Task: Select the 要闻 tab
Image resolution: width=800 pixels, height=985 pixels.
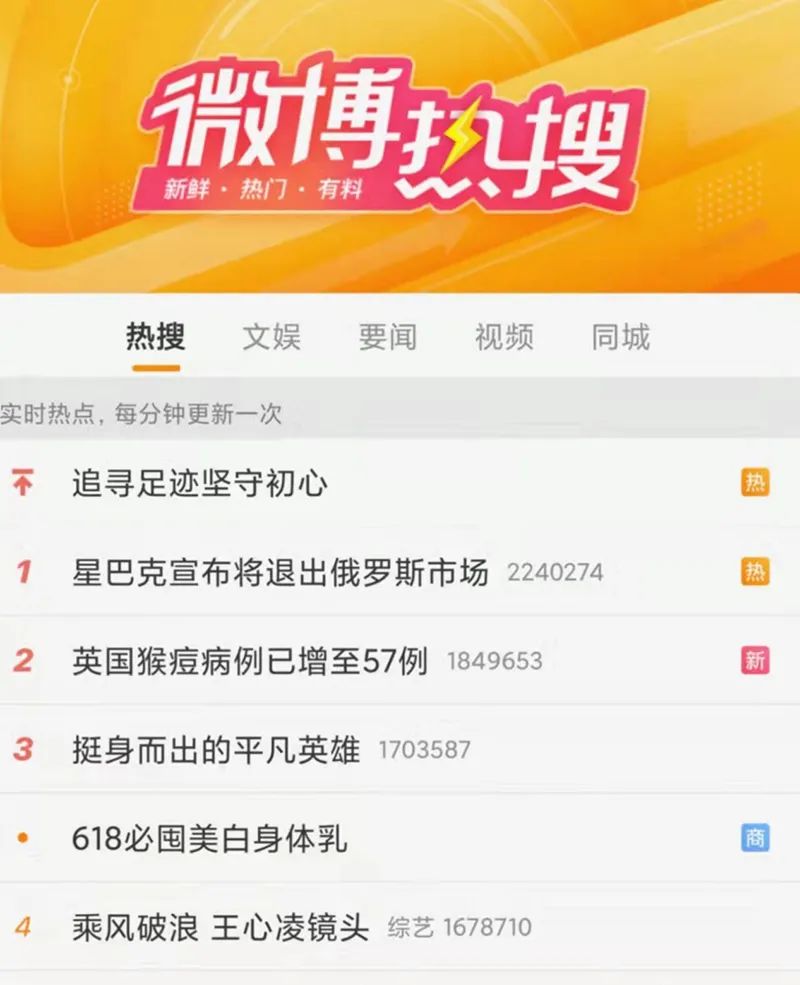Action: tap(387, 337)
